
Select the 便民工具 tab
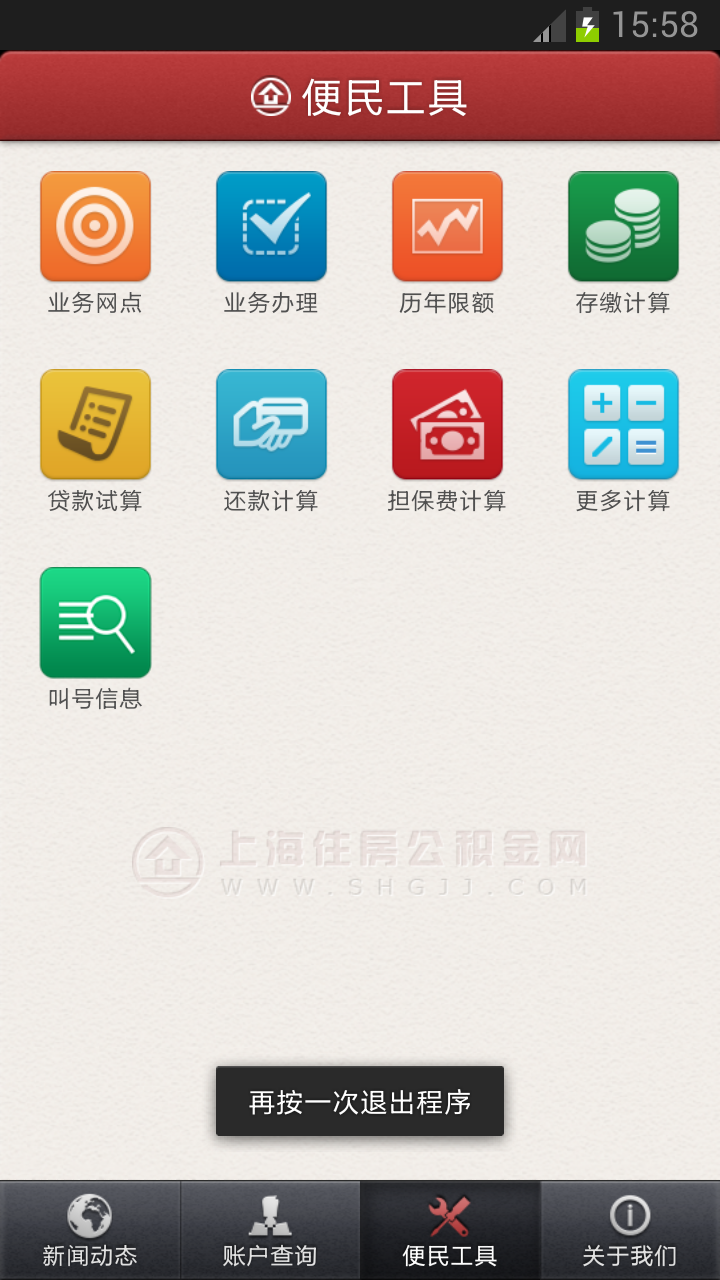pos(450,1231)
